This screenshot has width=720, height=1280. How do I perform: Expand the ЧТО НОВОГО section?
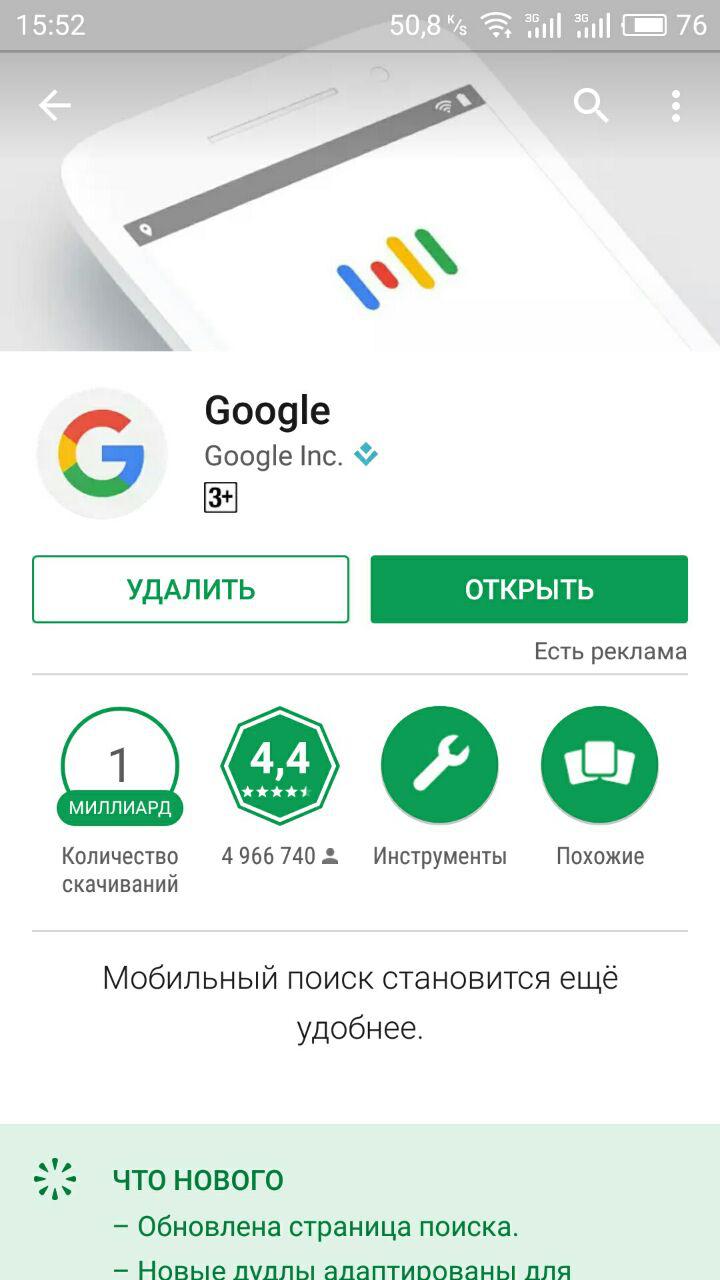click(198, 1179)
